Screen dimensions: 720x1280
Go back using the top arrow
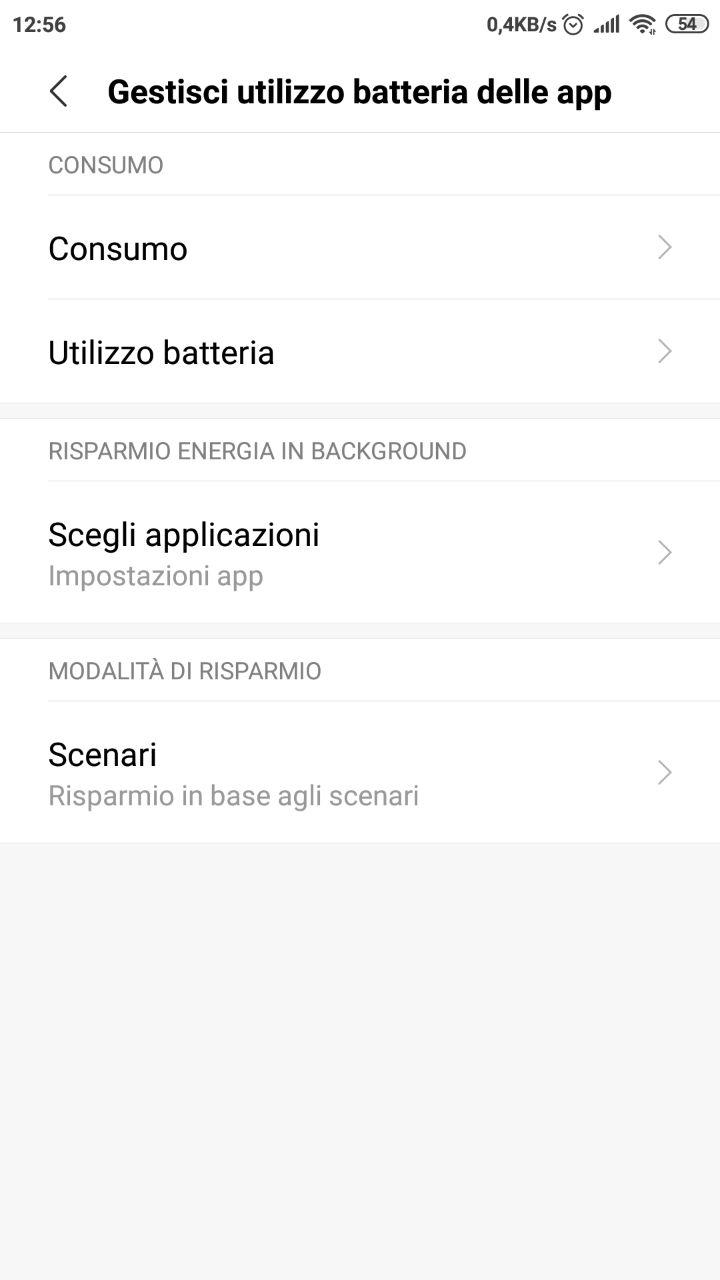pyautogui.click(x=59, y=92)
